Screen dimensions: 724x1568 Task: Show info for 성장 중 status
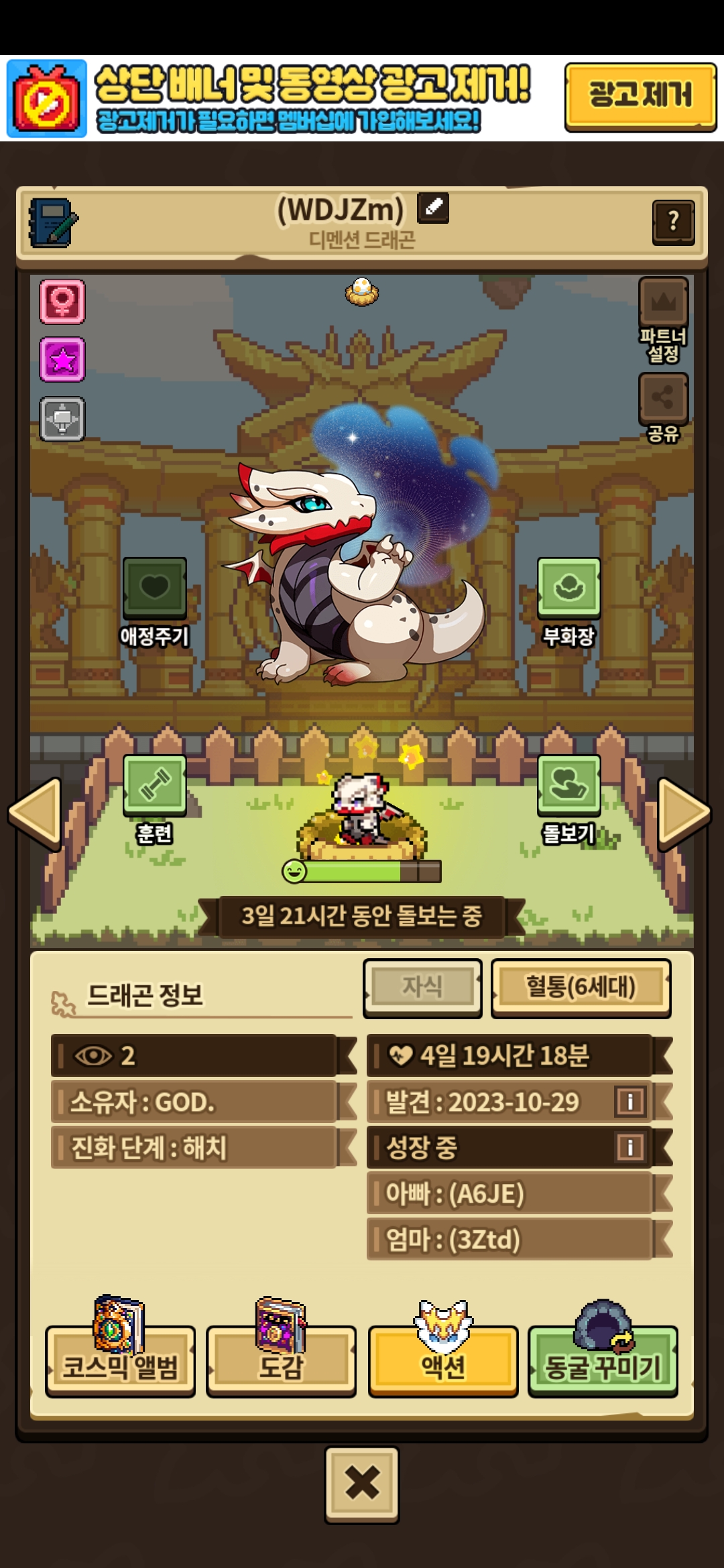(x=630, y=1147)
